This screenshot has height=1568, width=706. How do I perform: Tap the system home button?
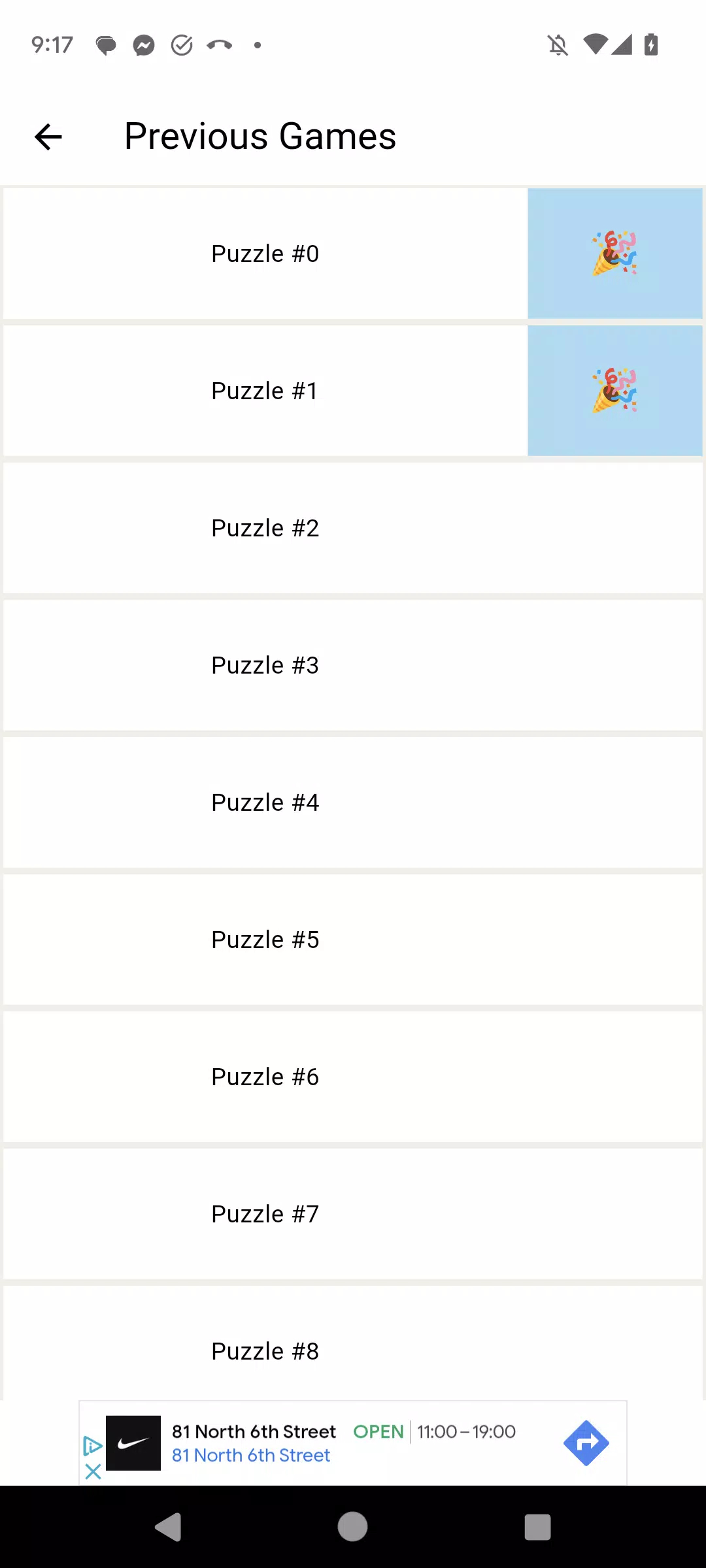click(352, 1527)
